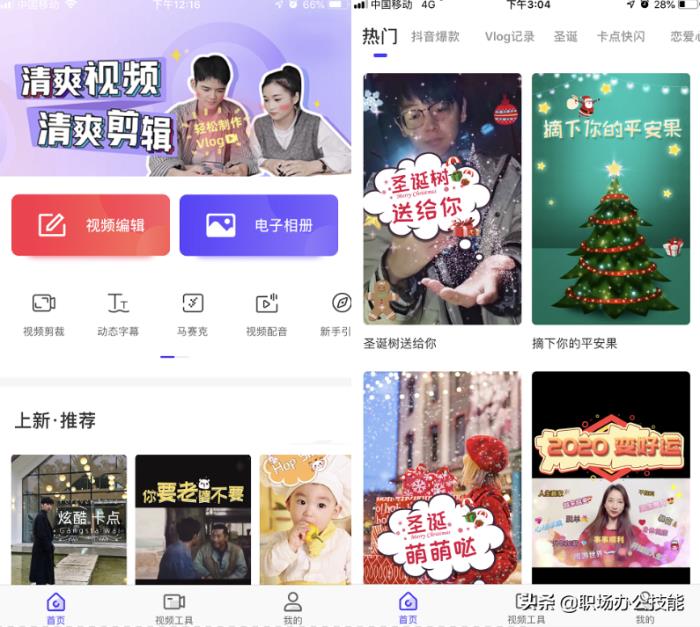Switch to the 卡点快闪 tab

coord(621,37)
